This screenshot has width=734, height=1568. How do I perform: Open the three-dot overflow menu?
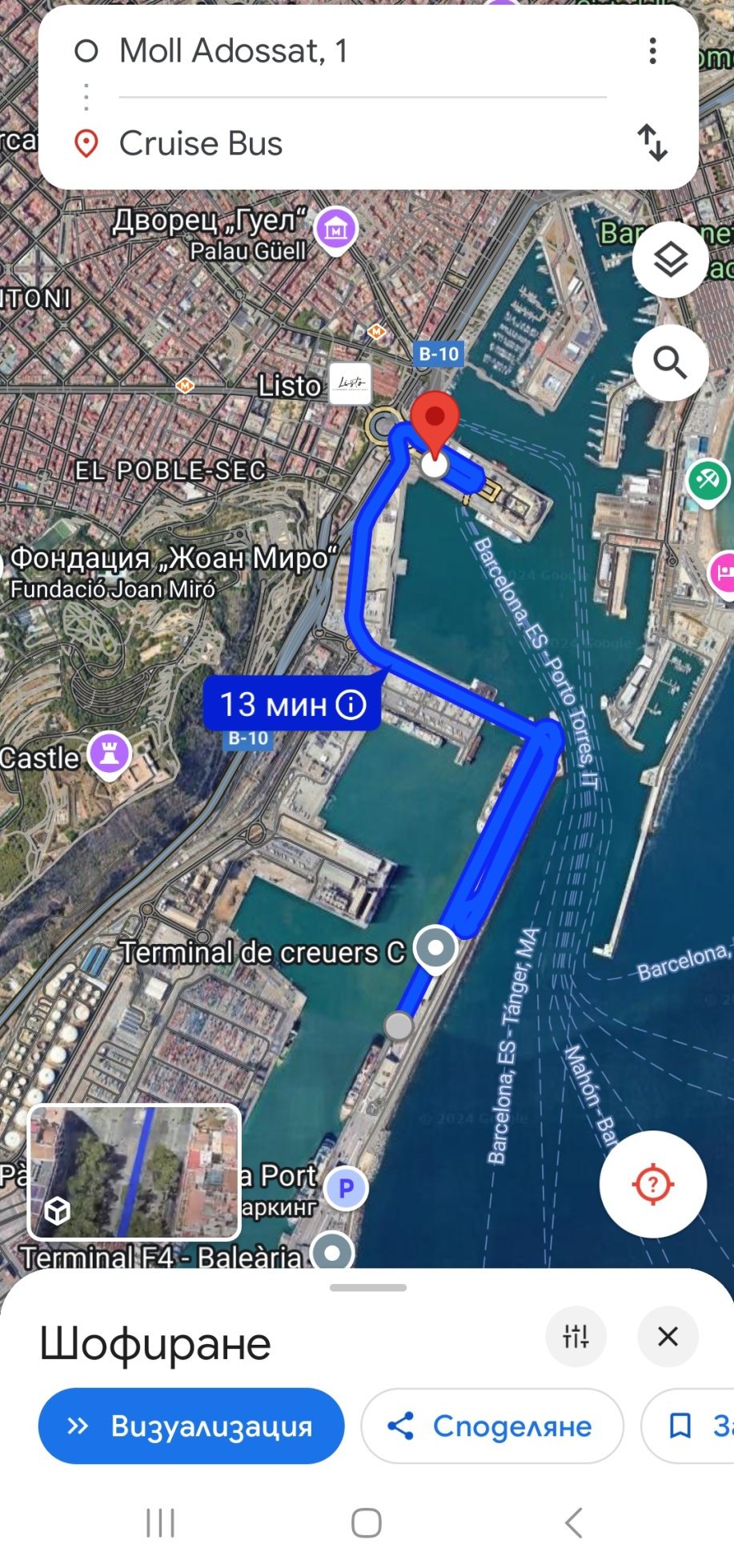653,51
